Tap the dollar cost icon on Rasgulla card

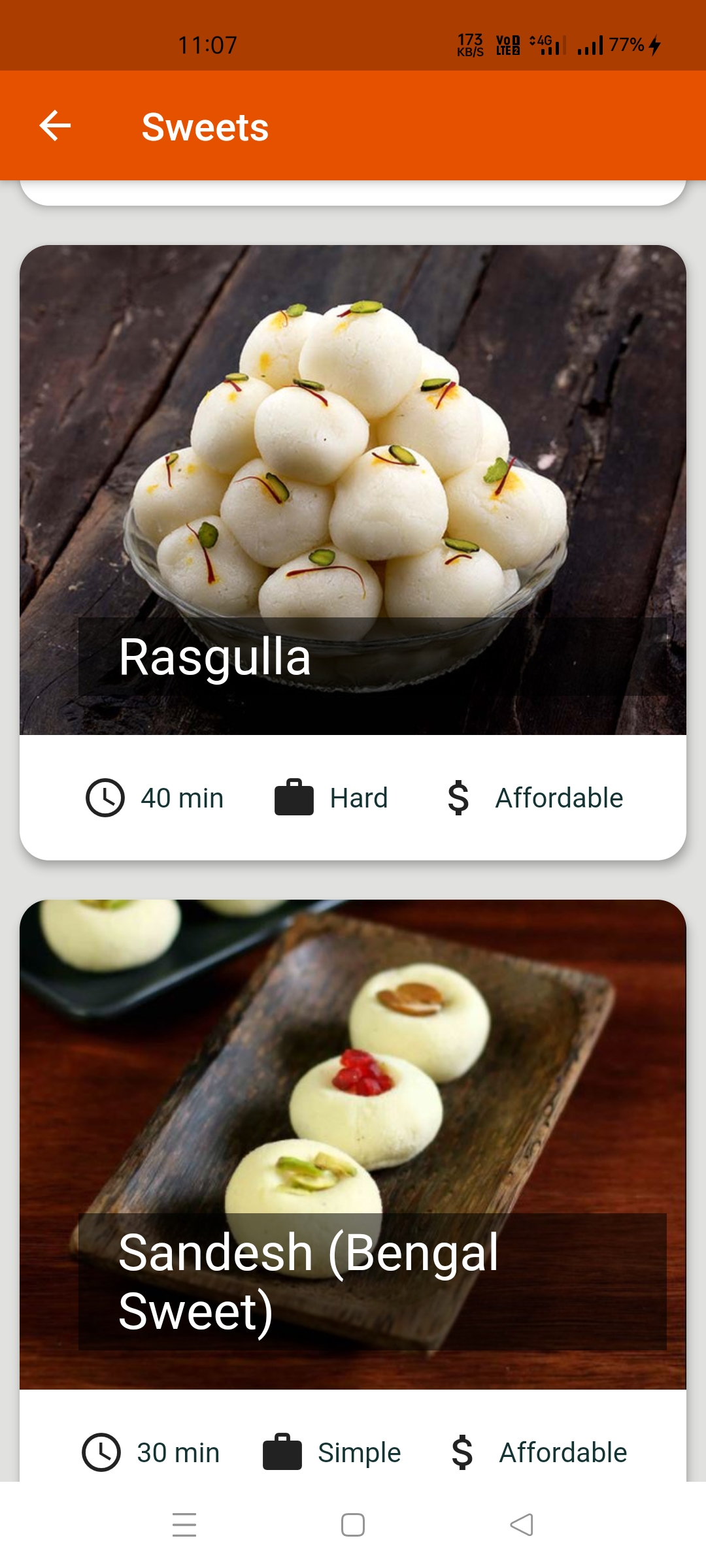[x=458, y=797]
